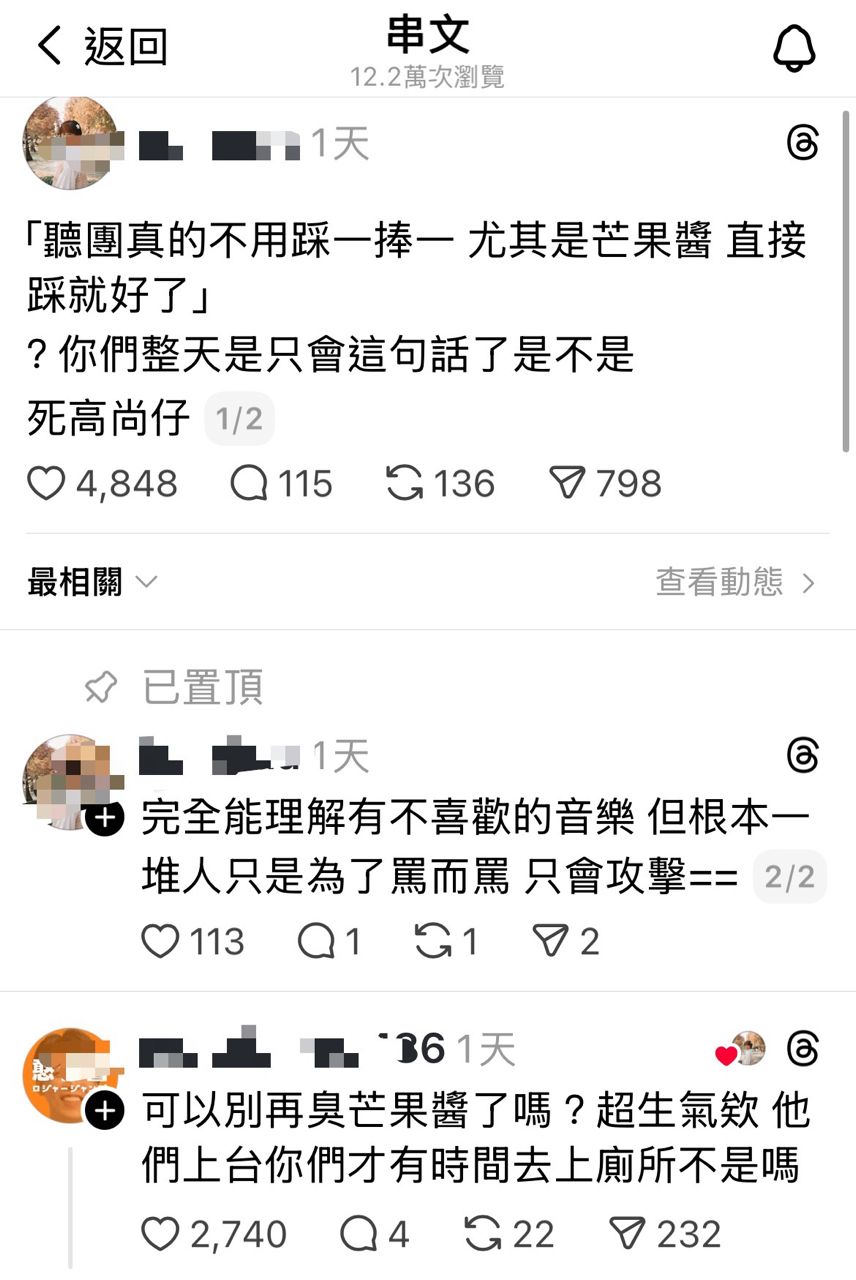Image resolution: width=856 pixels, height=1280 pixels.
Task: Open 查看動態 activity link
Action: coord(735,582)
